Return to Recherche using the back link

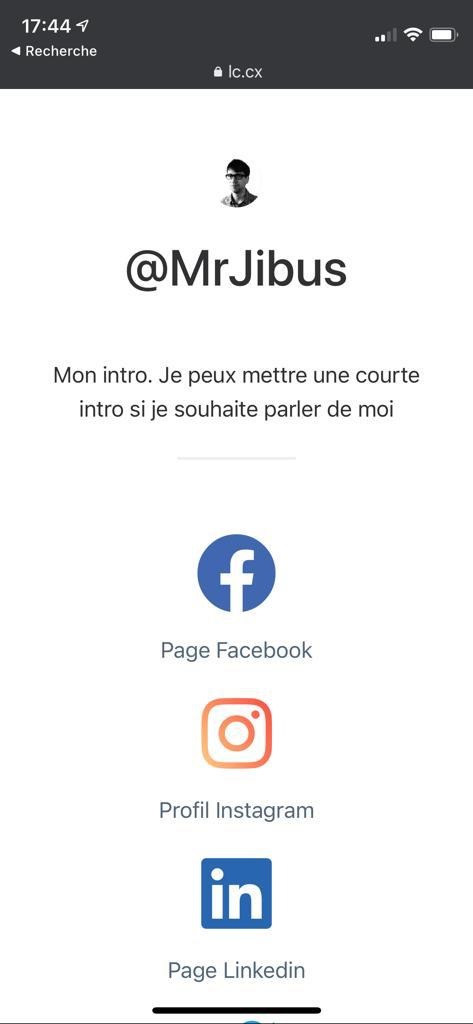(x=54, y=51)
